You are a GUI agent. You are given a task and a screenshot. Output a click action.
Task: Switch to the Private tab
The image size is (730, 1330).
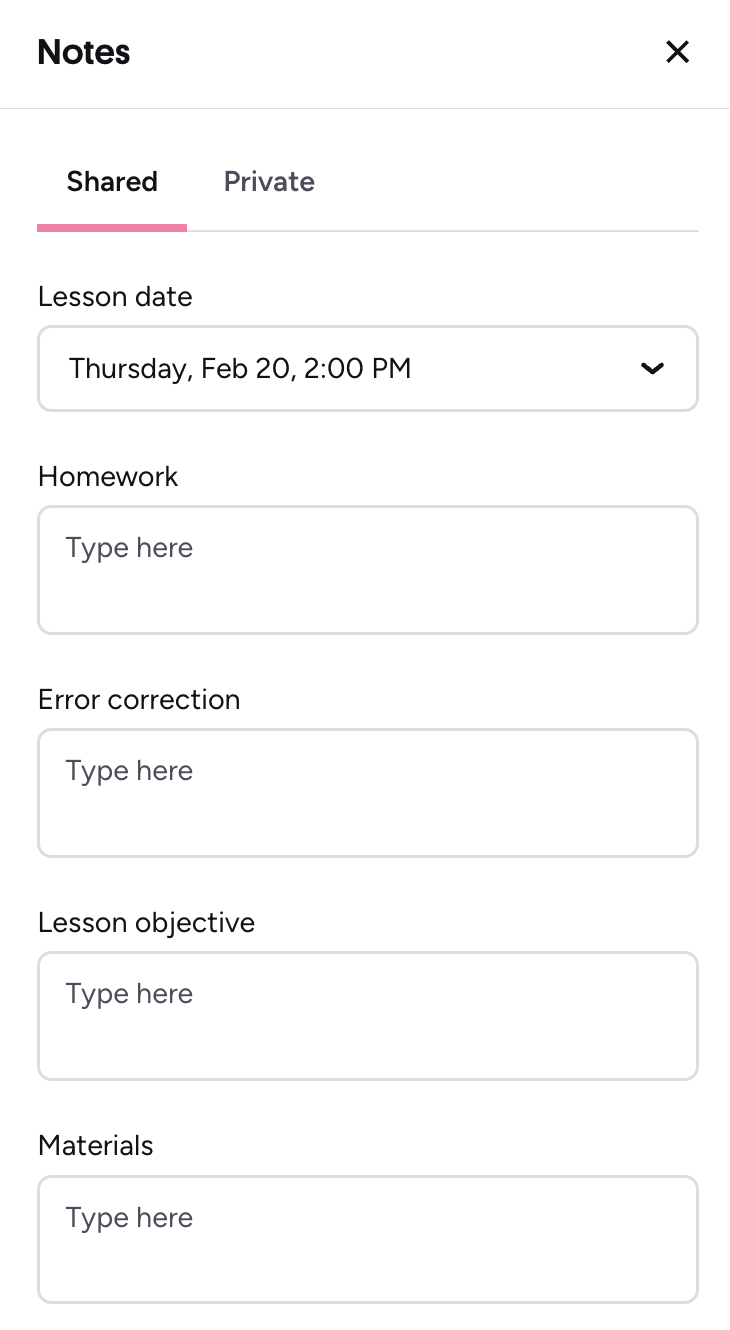[269, 182]
